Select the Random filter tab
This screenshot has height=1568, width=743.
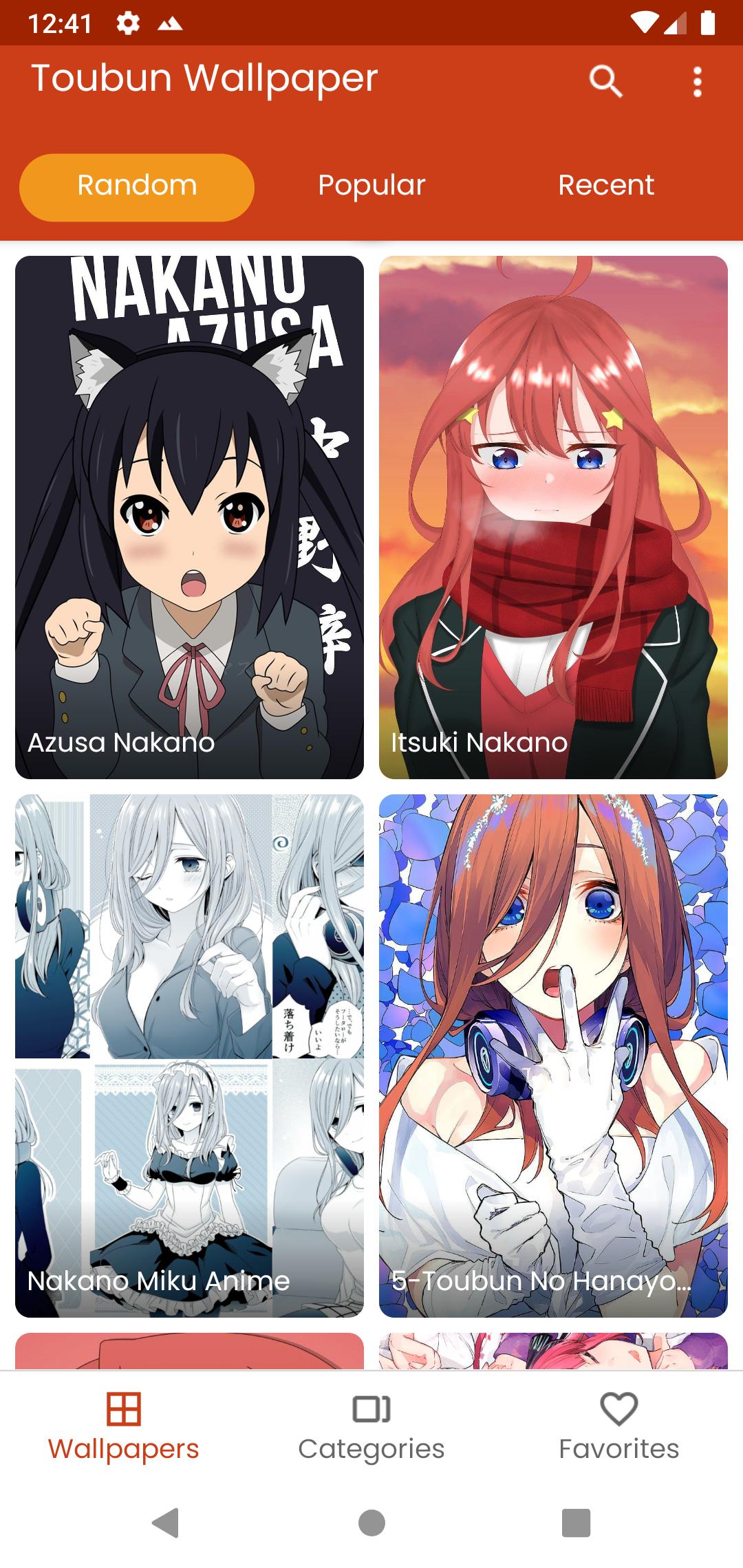tap(137, 186)
